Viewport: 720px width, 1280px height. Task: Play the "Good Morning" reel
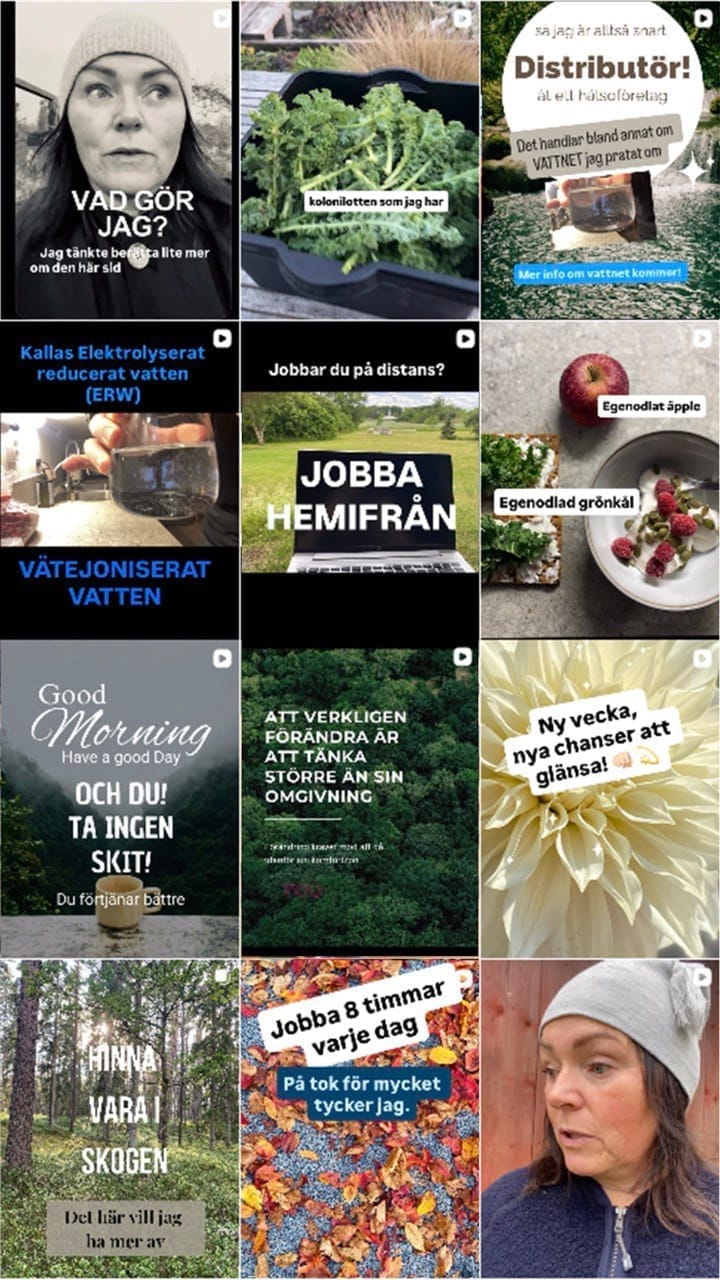click(120, 800)
